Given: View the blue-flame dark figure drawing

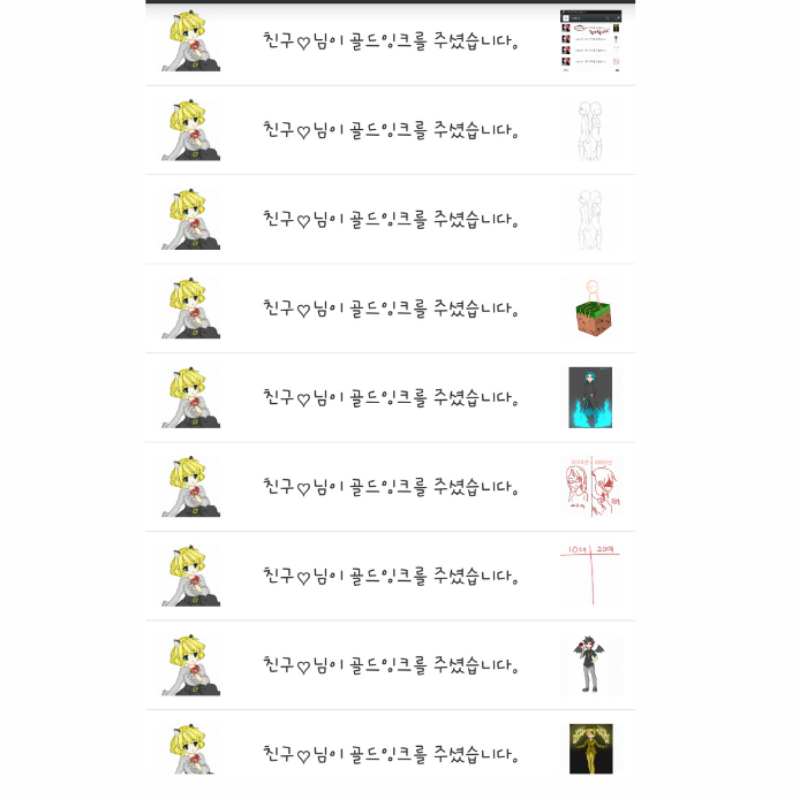Looking at the screenshot, I should pyautogui.click(x=590, y=398).
